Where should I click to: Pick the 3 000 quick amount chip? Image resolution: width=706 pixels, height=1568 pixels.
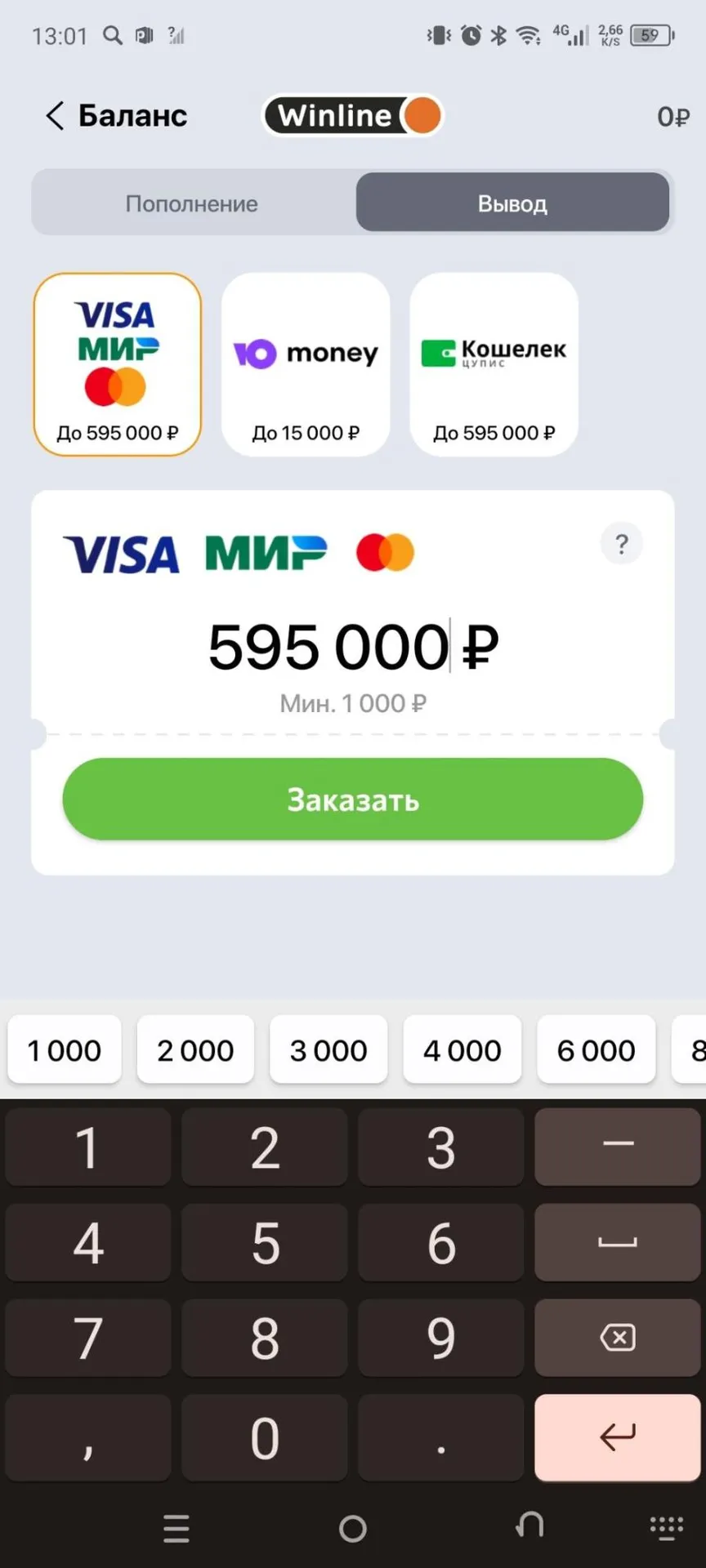[328, 1050]
